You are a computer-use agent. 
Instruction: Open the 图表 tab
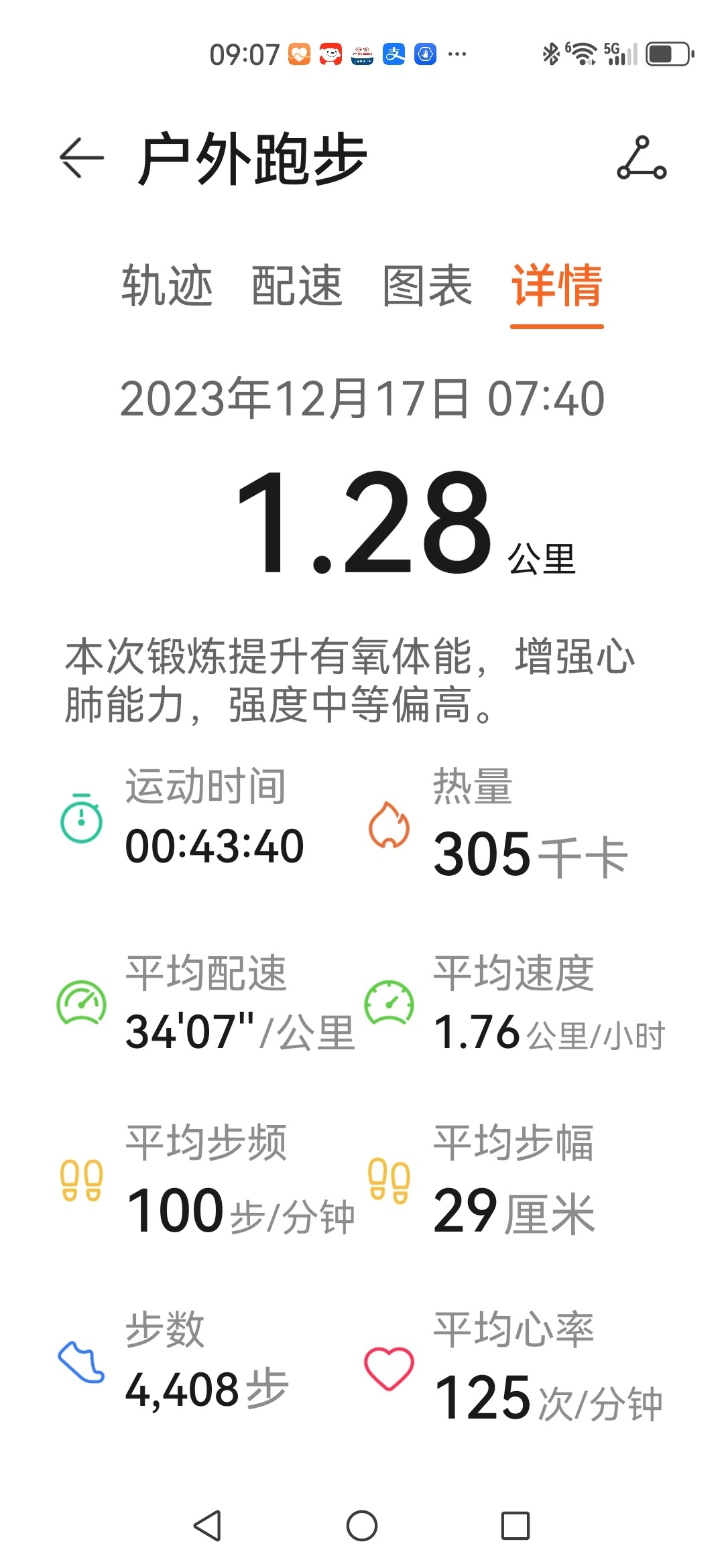pos(428,285)
